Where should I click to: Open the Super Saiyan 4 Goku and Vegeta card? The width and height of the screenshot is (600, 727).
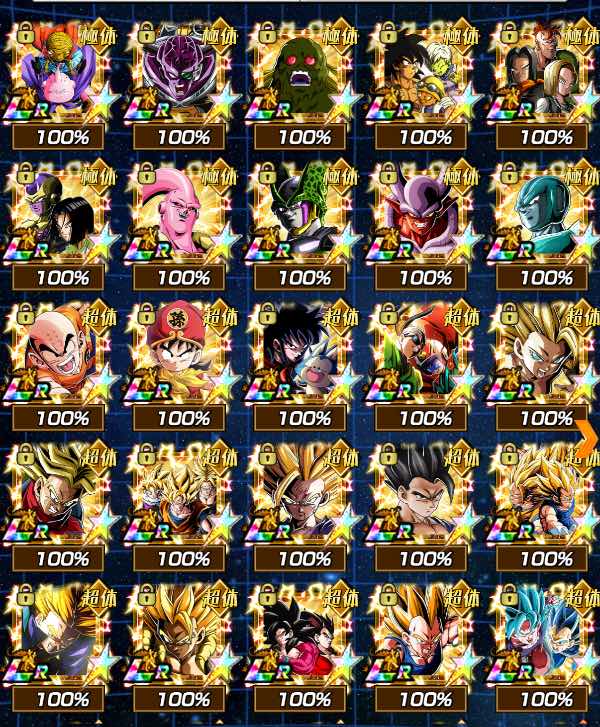pyautogui.click(x=304, y=635)
